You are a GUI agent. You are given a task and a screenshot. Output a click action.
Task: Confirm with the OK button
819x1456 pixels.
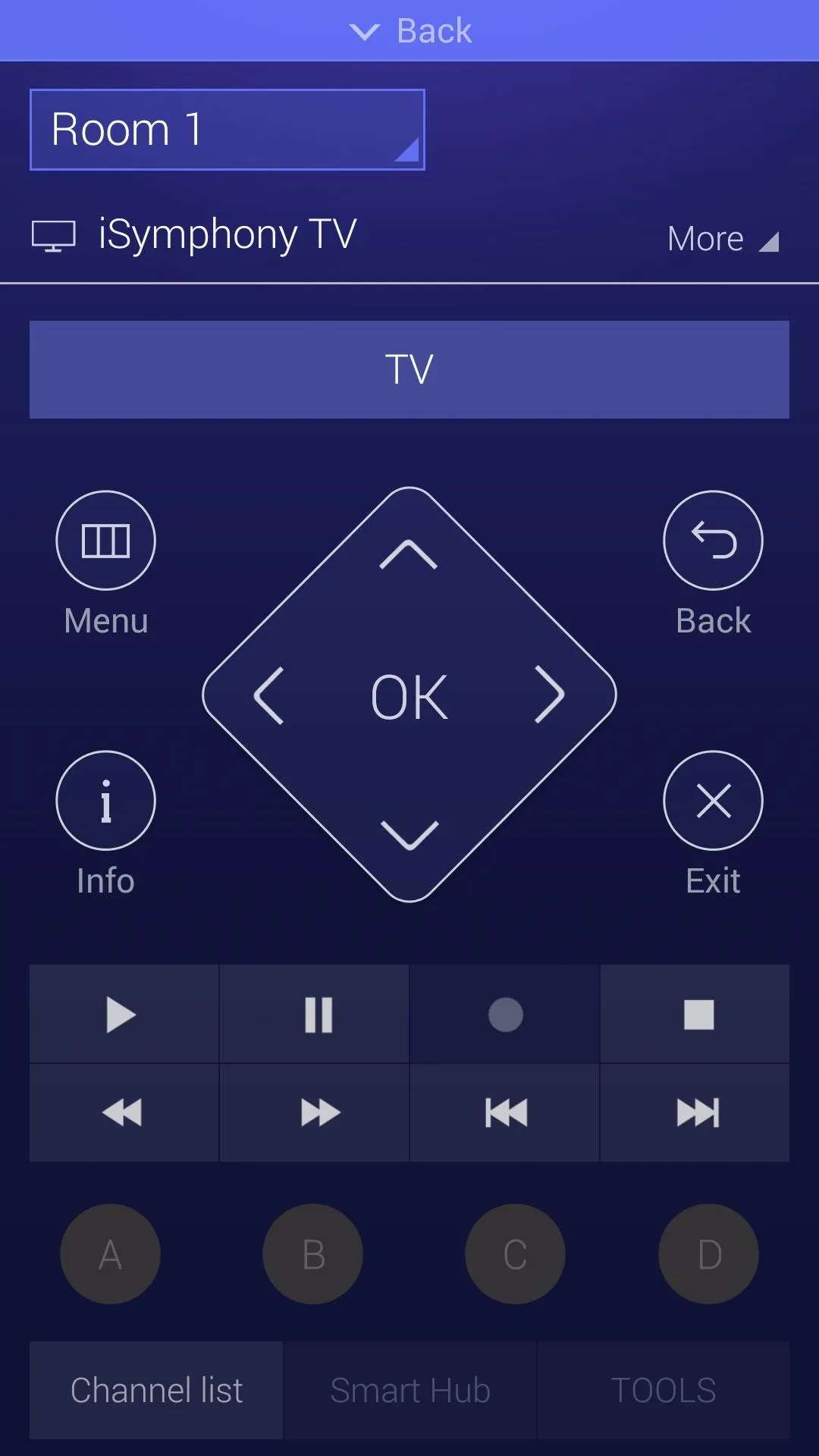coord(409,697)
